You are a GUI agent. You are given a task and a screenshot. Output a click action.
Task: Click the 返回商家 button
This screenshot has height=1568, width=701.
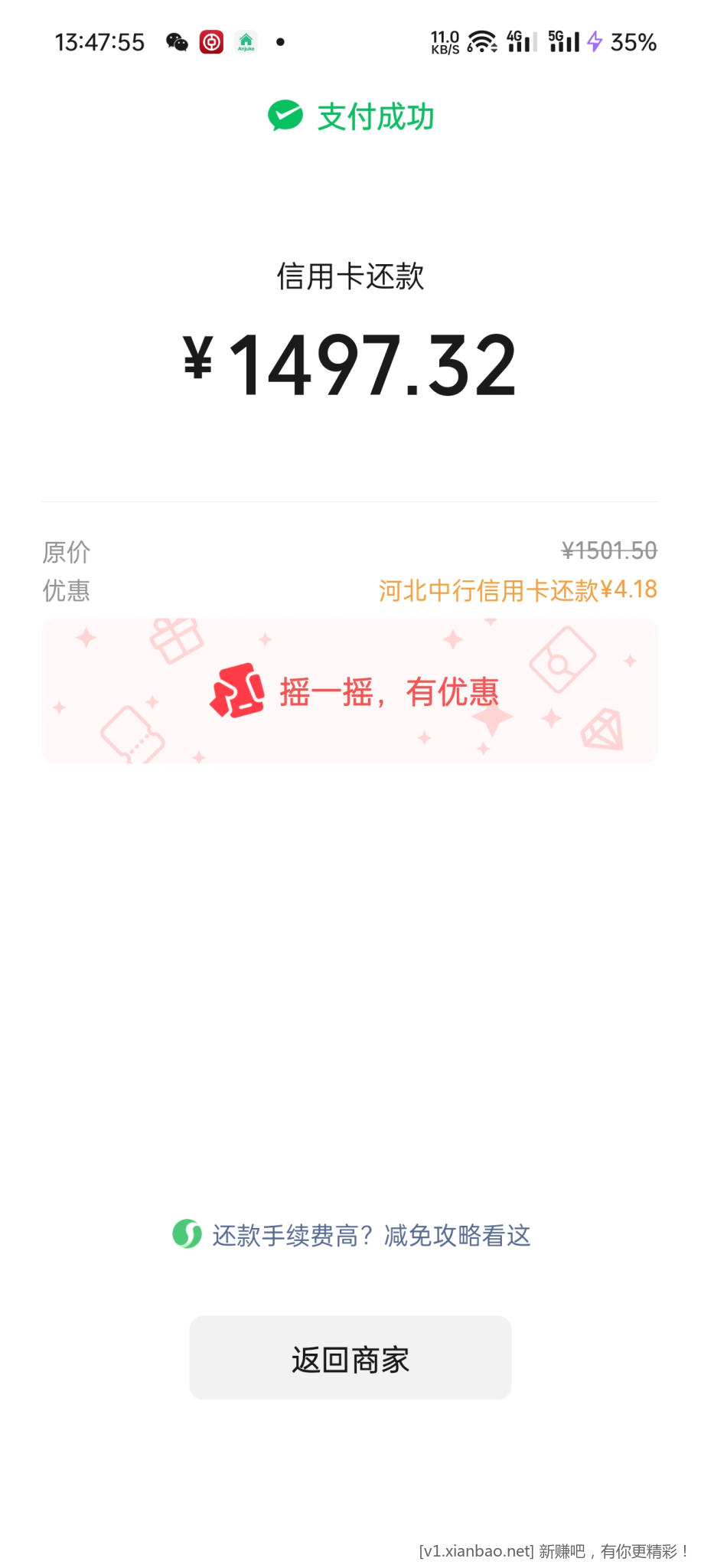[350, 1357]
